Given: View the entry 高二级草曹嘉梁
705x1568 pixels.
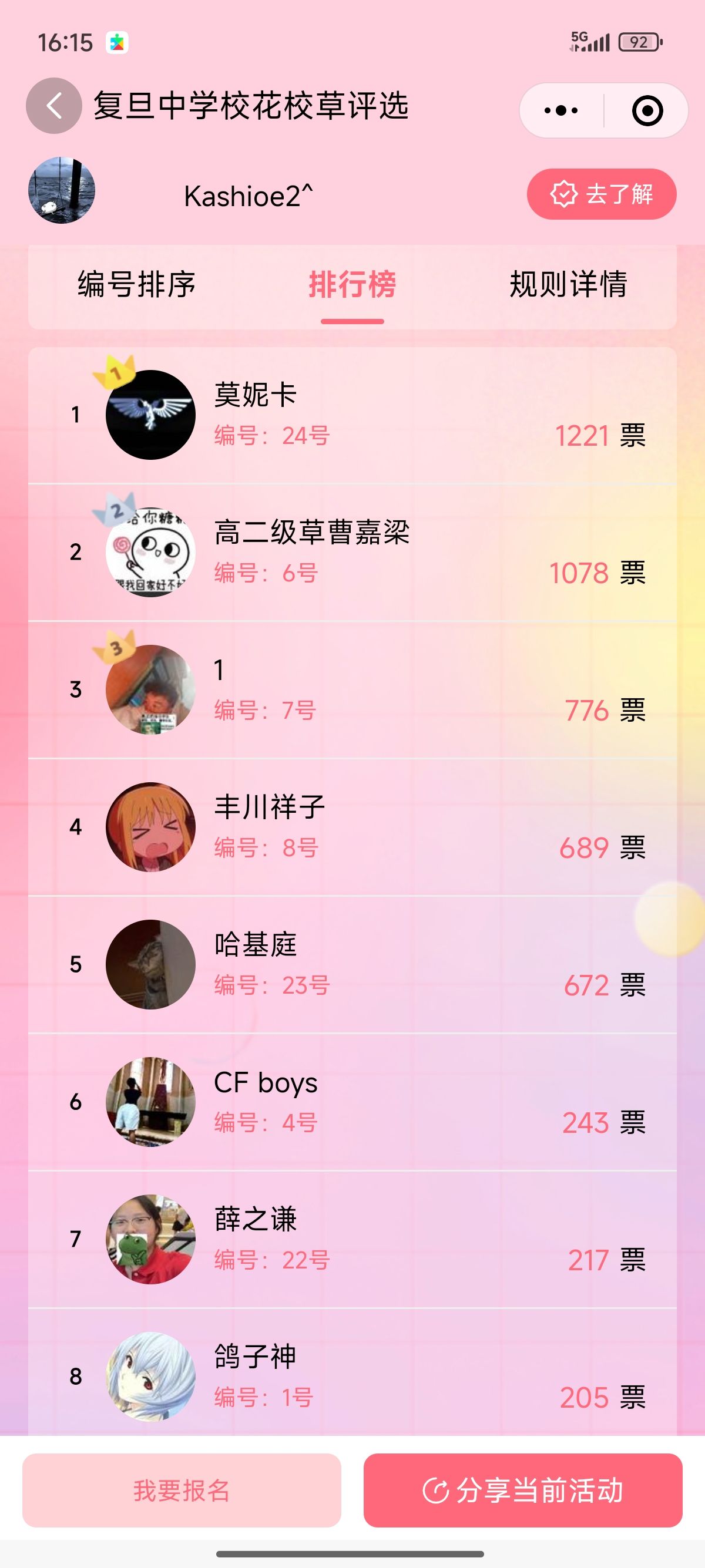Looking at the screenshot, I should (352, 552).
